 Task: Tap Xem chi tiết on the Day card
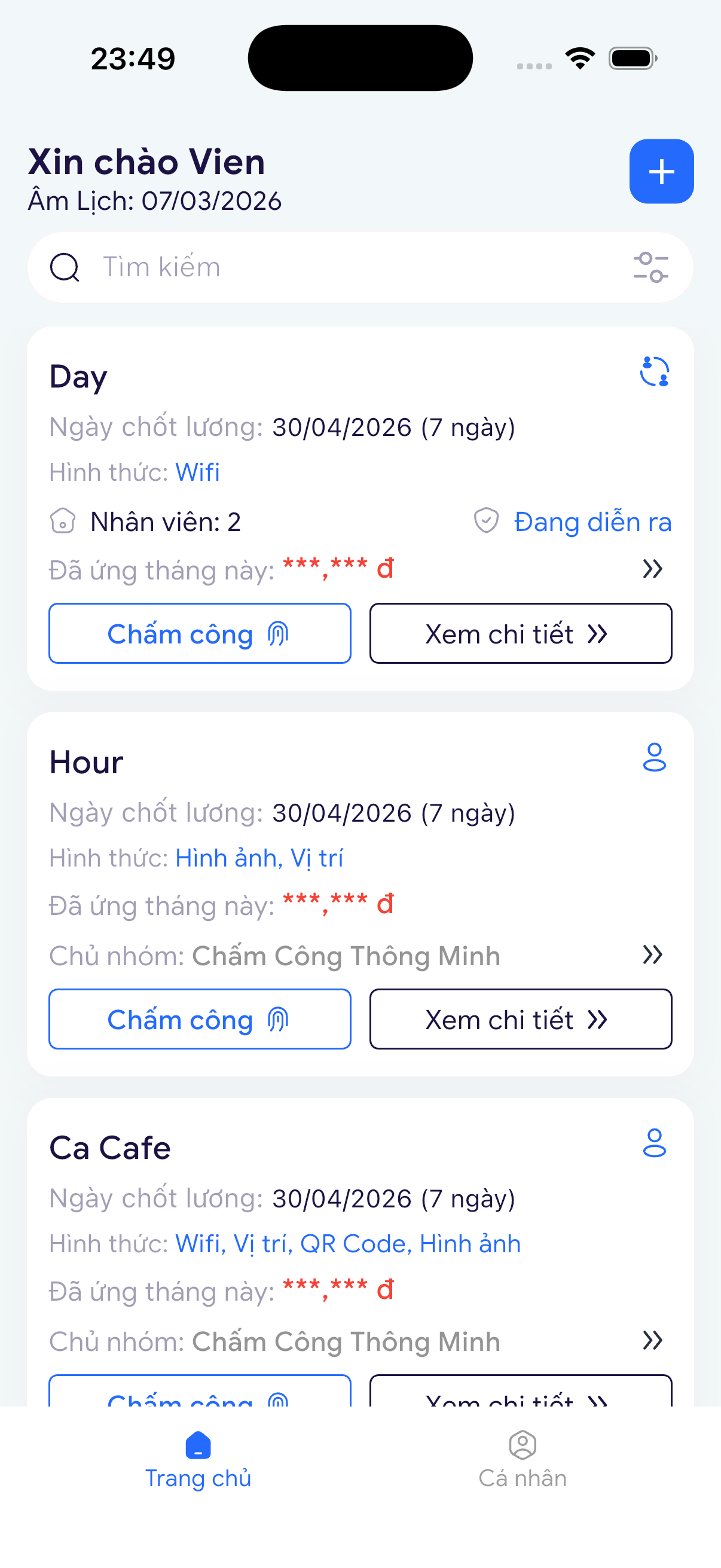coord(521,634)
